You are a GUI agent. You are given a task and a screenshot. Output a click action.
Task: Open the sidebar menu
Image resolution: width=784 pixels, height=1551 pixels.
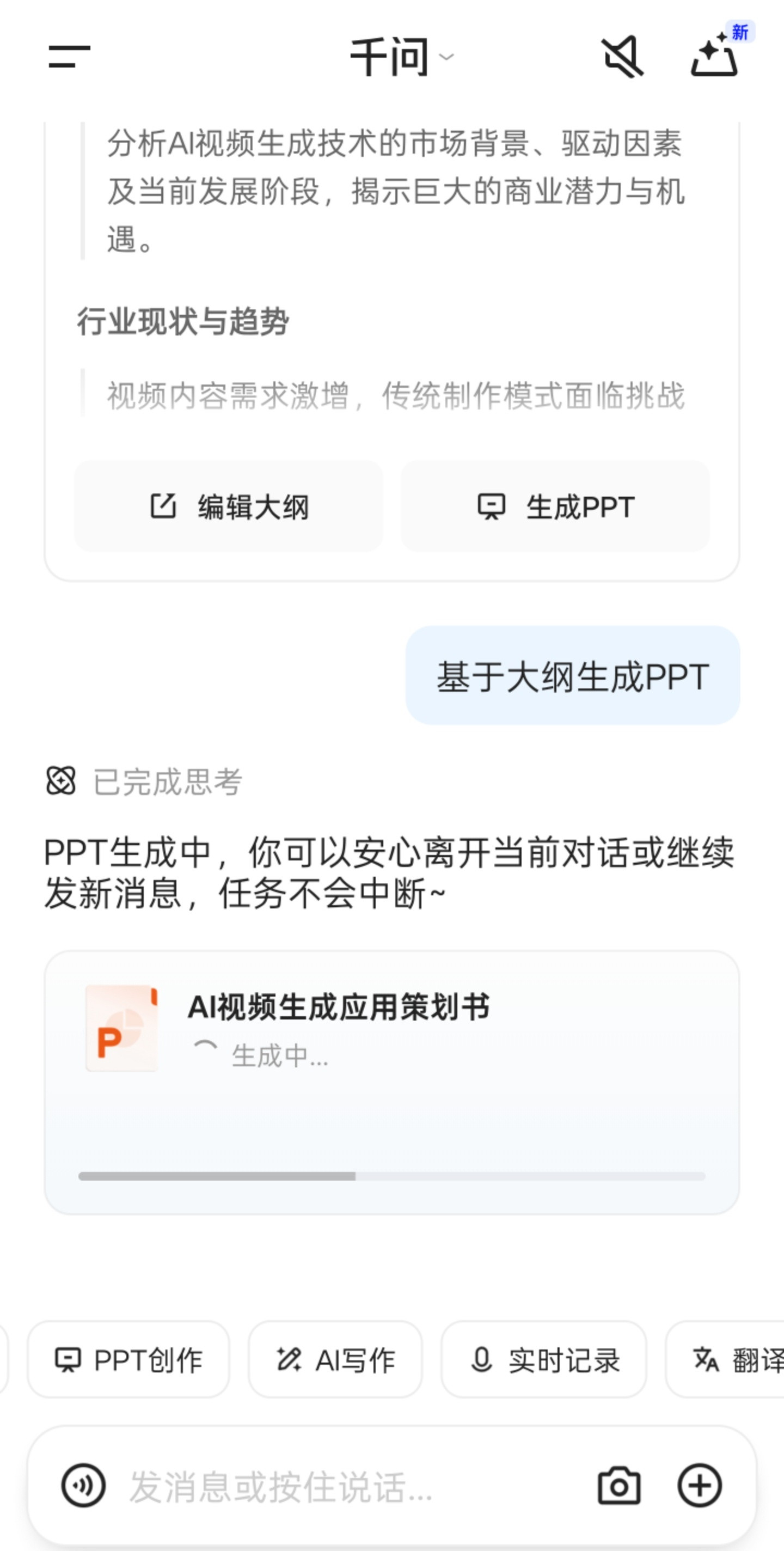70,57
